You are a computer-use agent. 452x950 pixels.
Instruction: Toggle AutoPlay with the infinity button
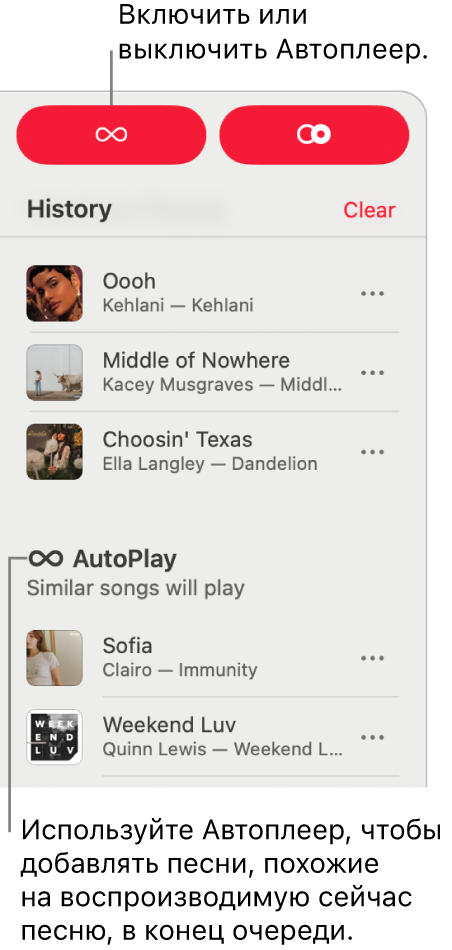pyautogui.click(x=111, y=135)
